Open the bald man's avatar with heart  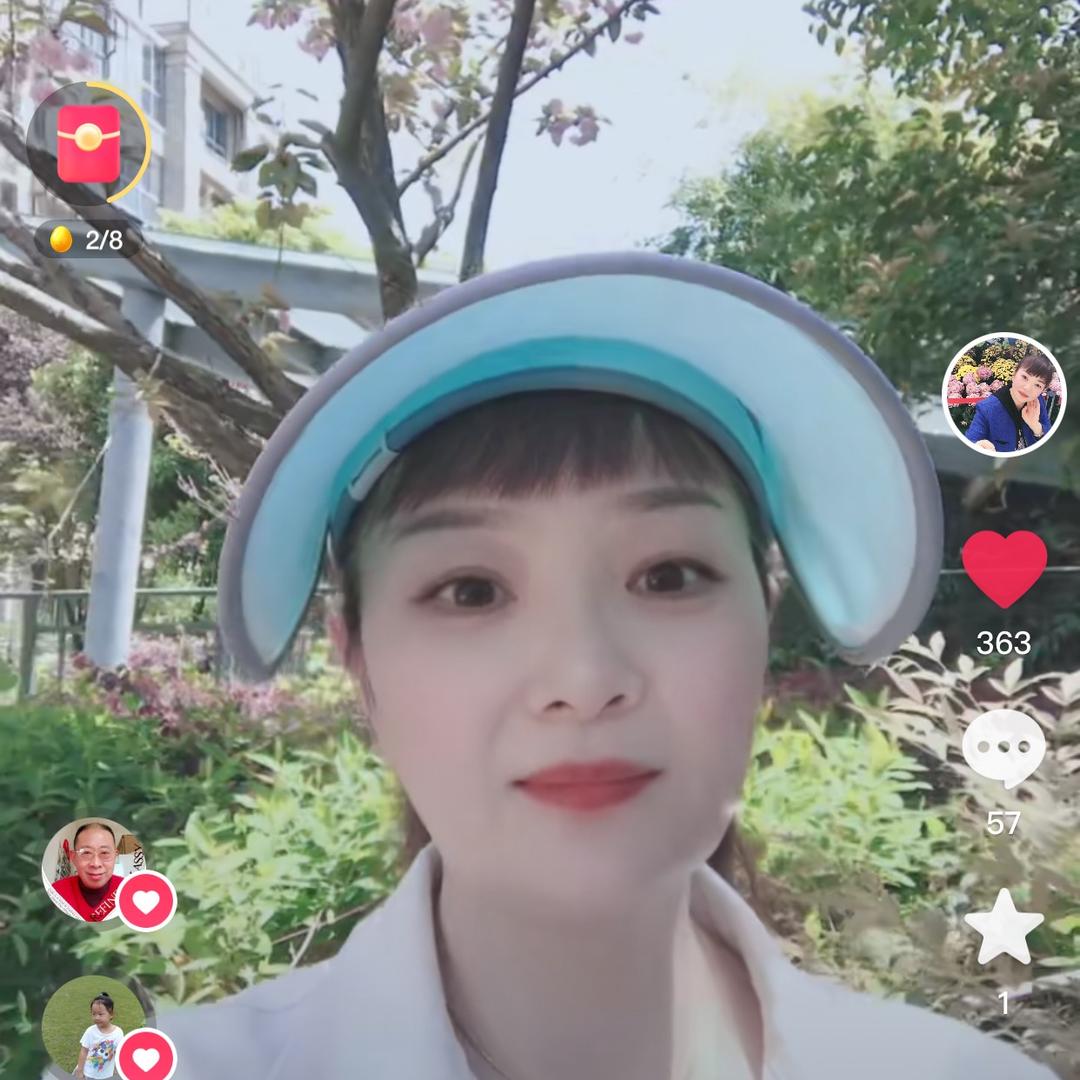[x=90, y=868]
